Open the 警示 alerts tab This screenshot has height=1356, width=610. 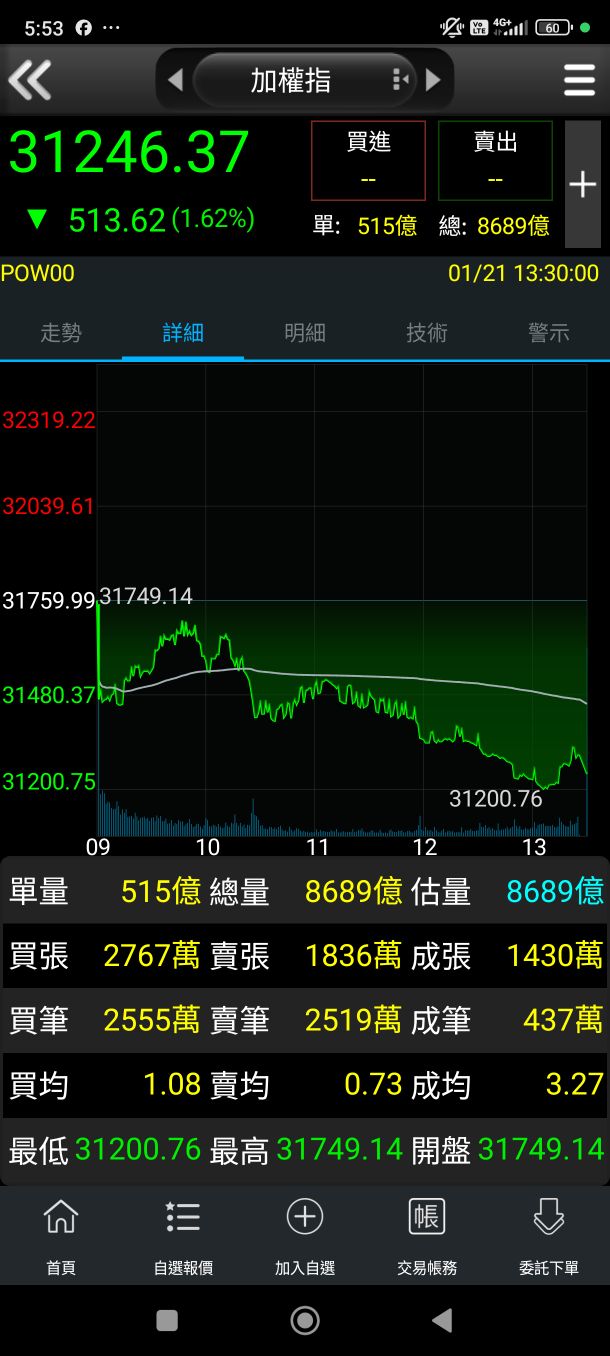point(549,333)
